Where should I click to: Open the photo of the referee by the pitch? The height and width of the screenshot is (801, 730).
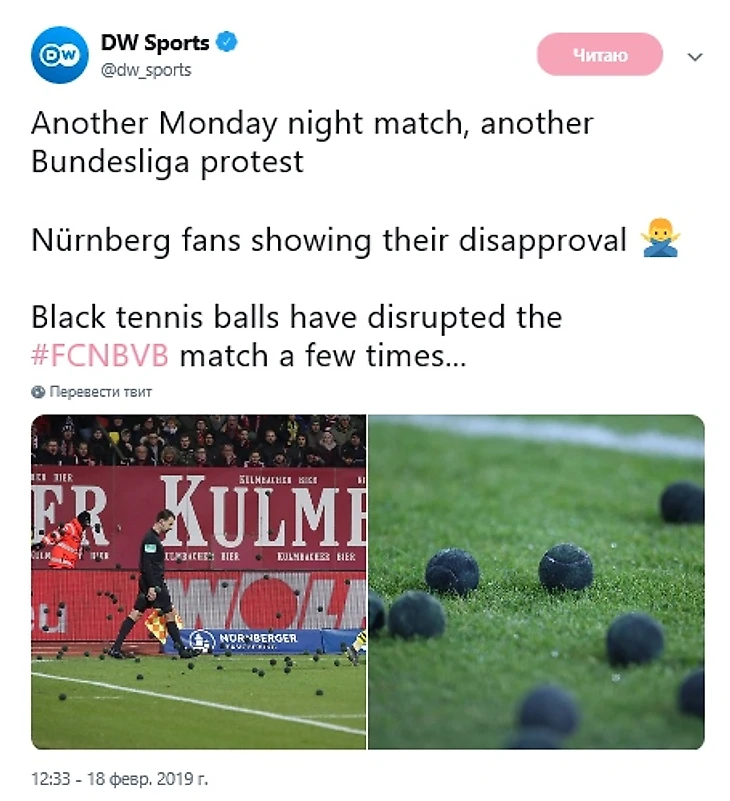[x=199, y=581]
